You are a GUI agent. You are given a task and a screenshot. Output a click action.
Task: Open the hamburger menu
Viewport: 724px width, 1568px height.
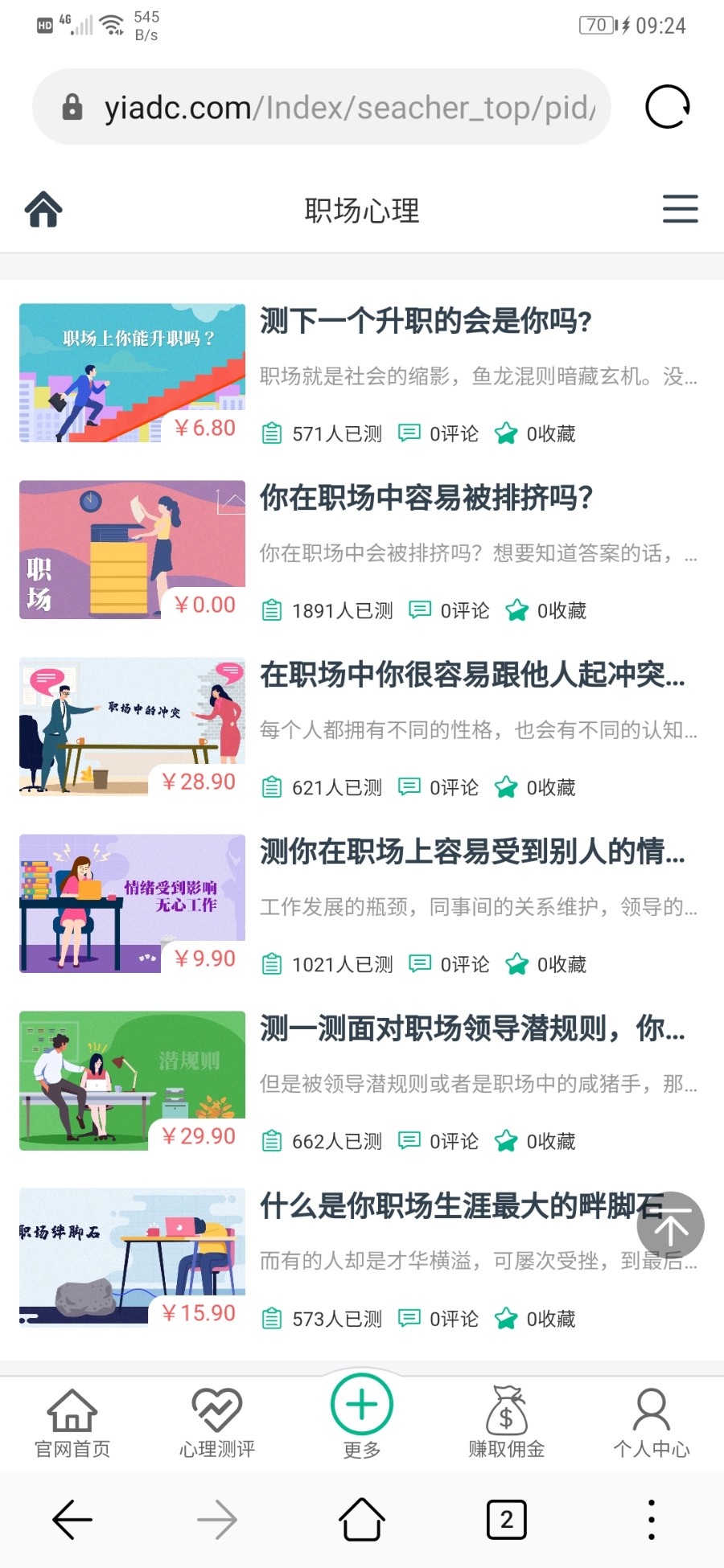[680, 209]
